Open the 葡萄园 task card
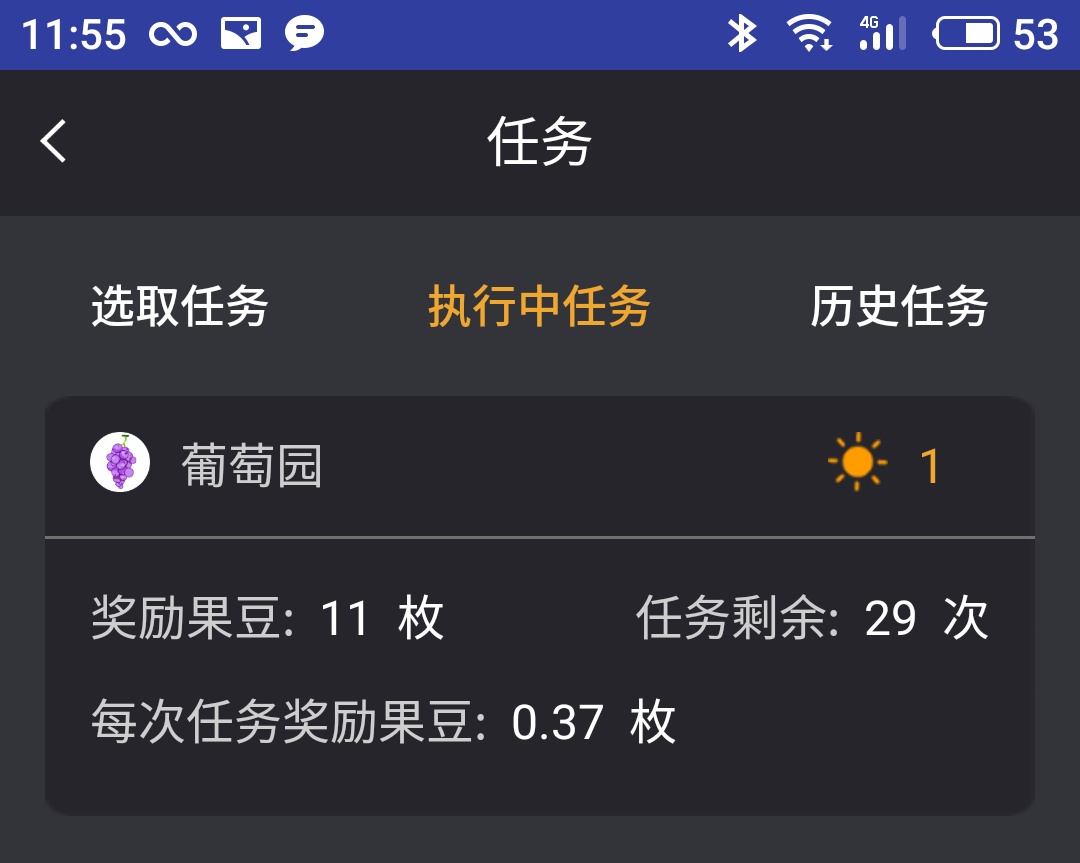 point(539,605)
